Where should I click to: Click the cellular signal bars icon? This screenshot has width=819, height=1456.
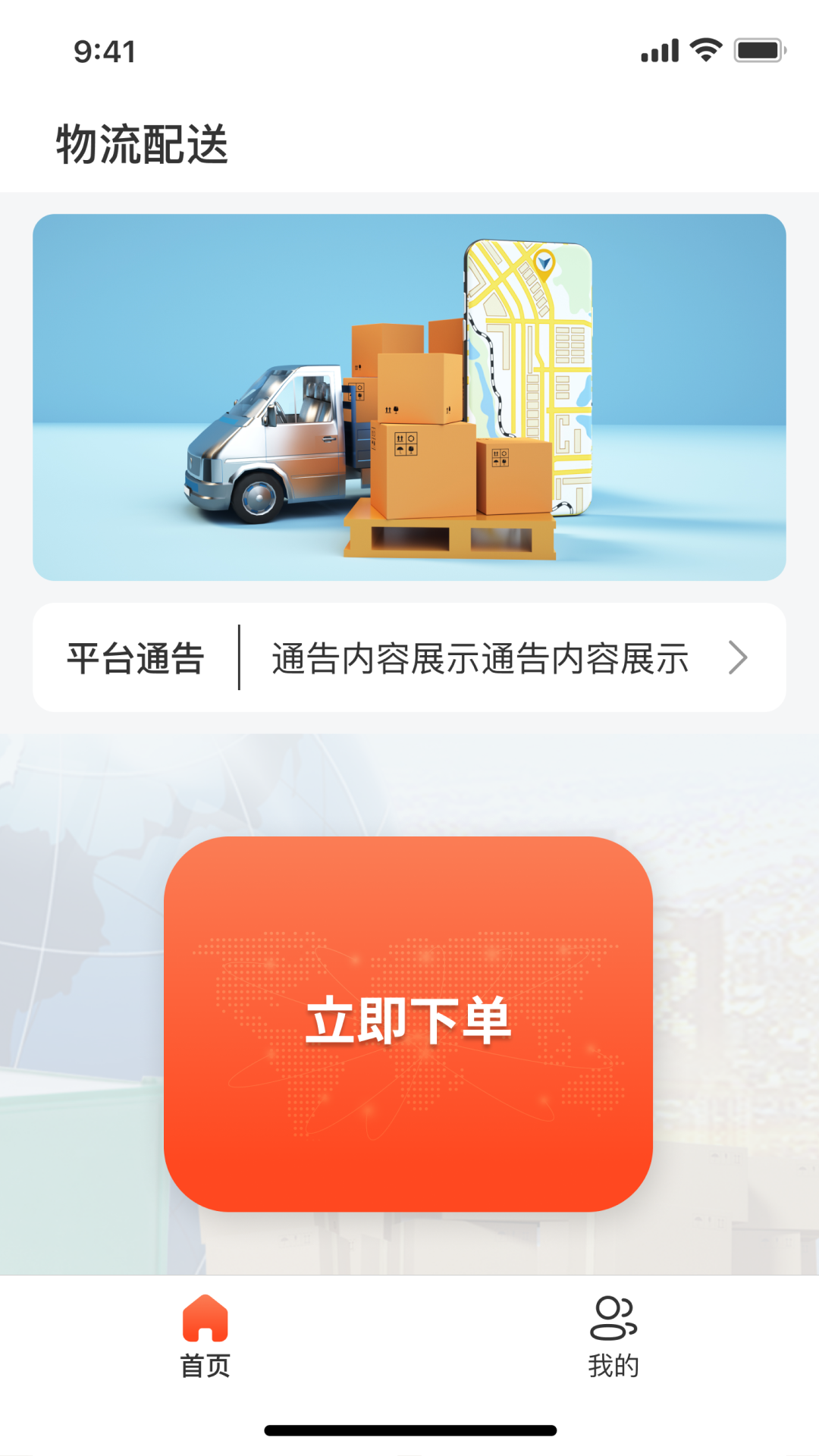point(659,49)
